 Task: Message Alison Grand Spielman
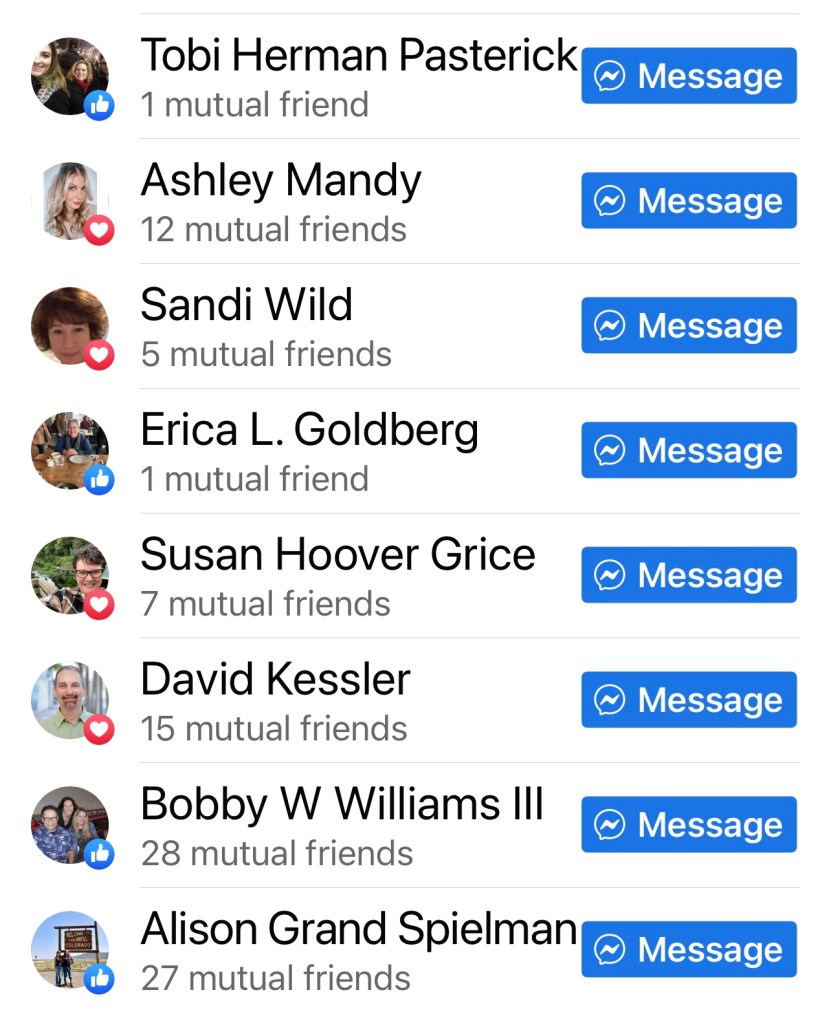(689, 950)
